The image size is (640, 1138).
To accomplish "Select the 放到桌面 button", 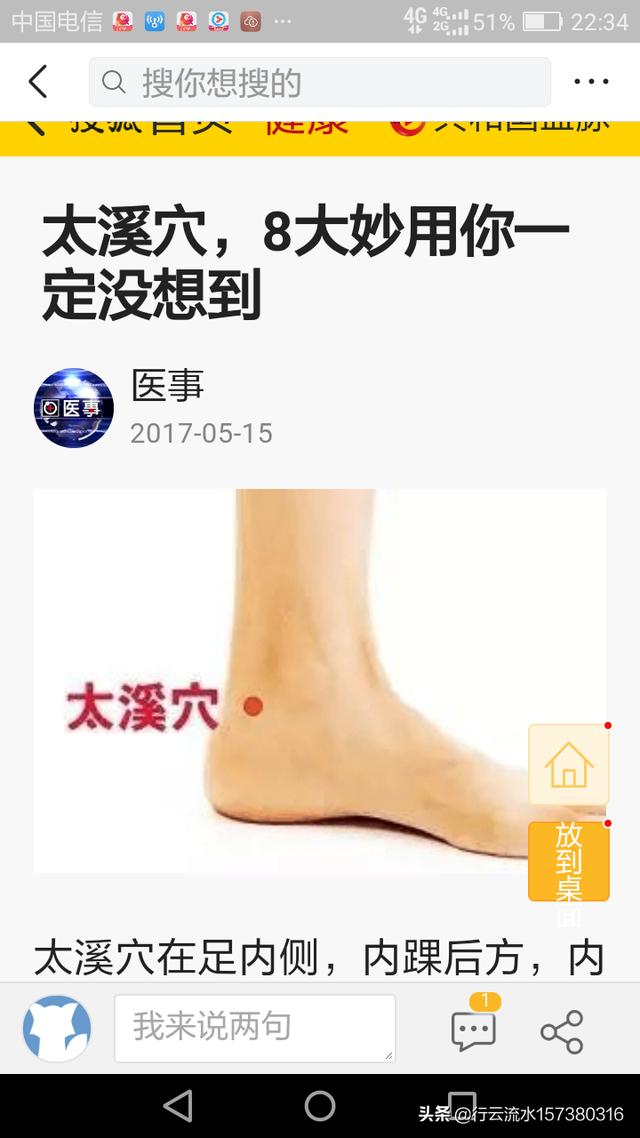I will pos(568,861).
